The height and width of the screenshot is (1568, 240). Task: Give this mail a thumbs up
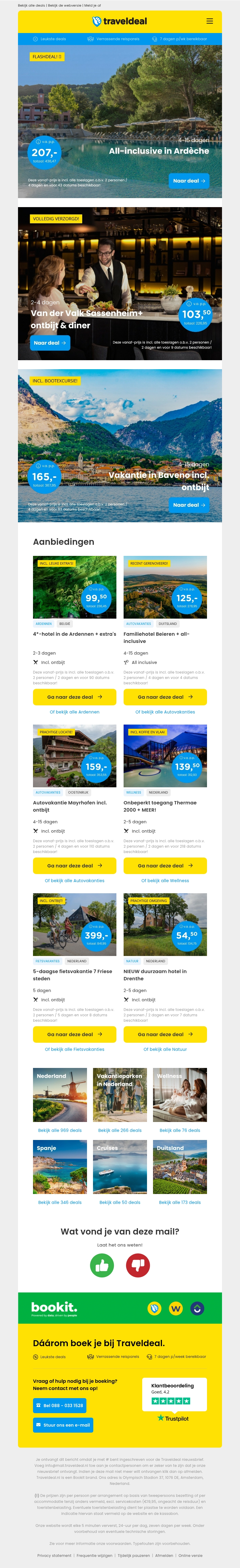pyautogui.click(x=102, y=1265)
